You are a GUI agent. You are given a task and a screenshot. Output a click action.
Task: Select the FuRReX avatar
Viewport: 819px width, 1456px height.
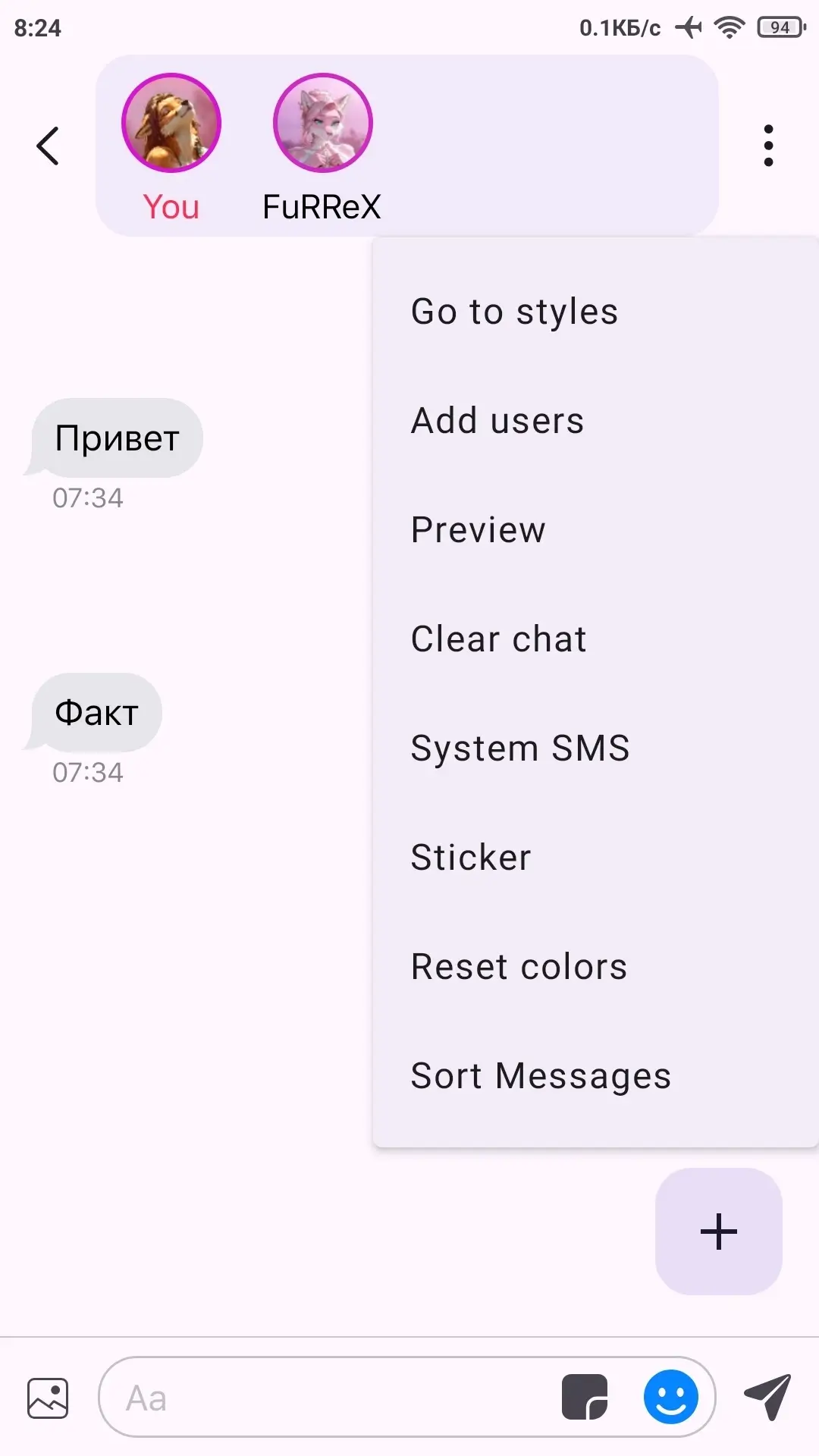point(322,123)
